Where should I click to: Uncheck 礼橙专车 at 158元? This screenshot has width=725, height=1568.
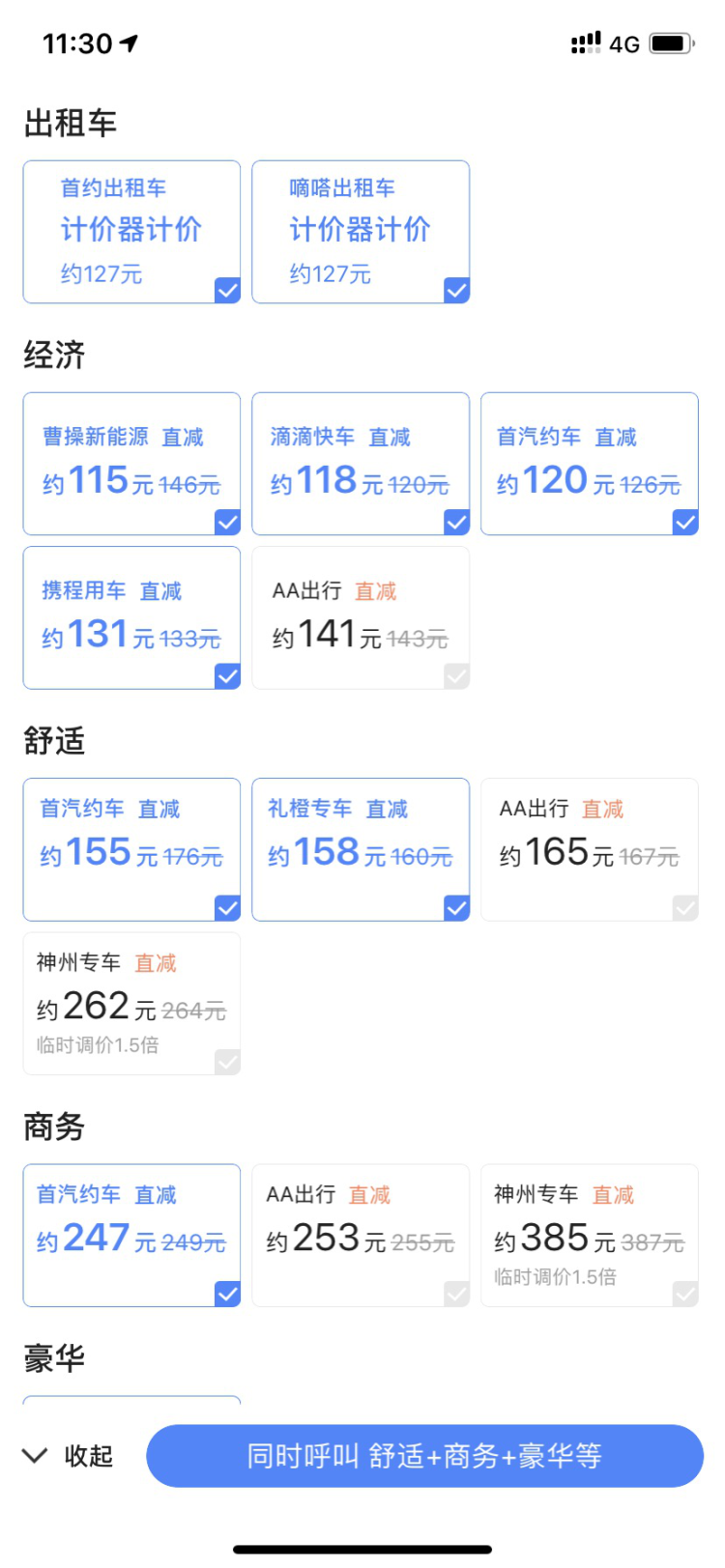pyautogui.click(x=361, y=849)
